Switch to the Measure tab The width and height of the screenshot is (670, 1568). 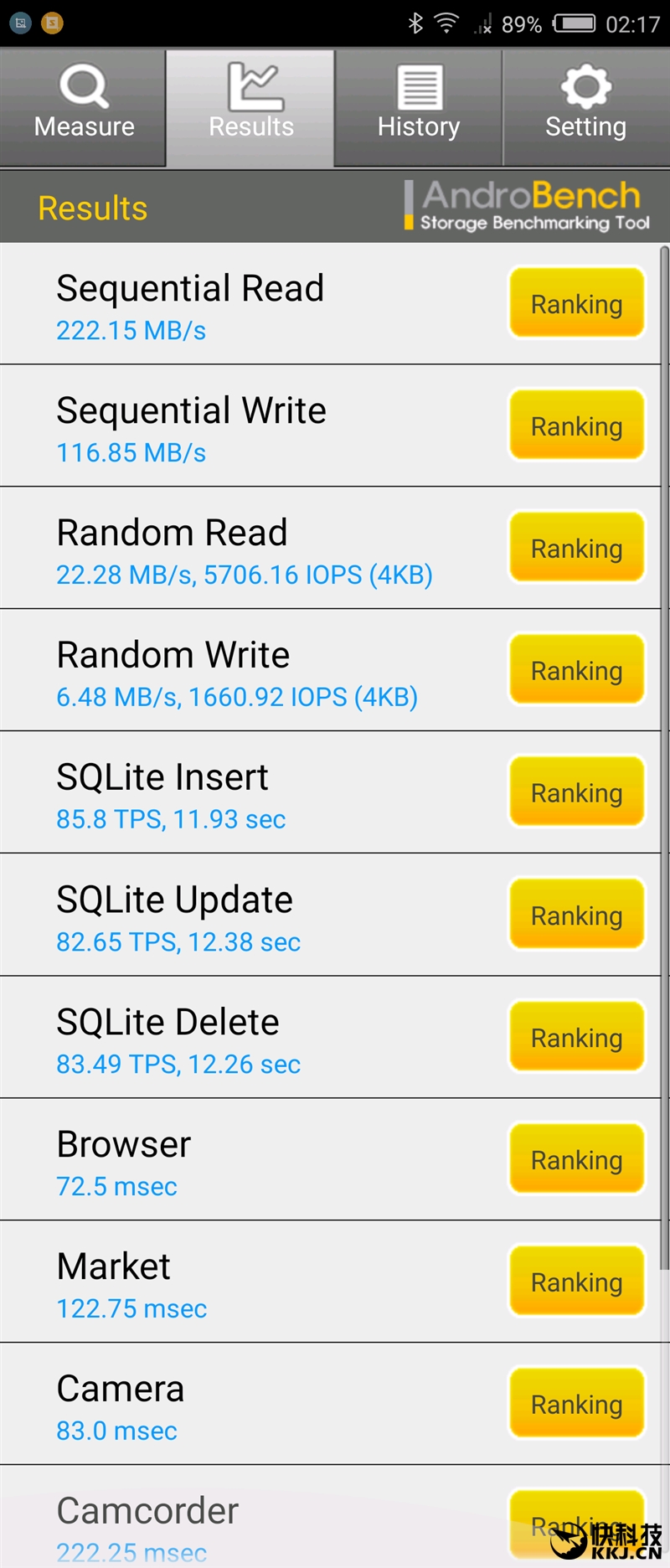pos(84,106)
